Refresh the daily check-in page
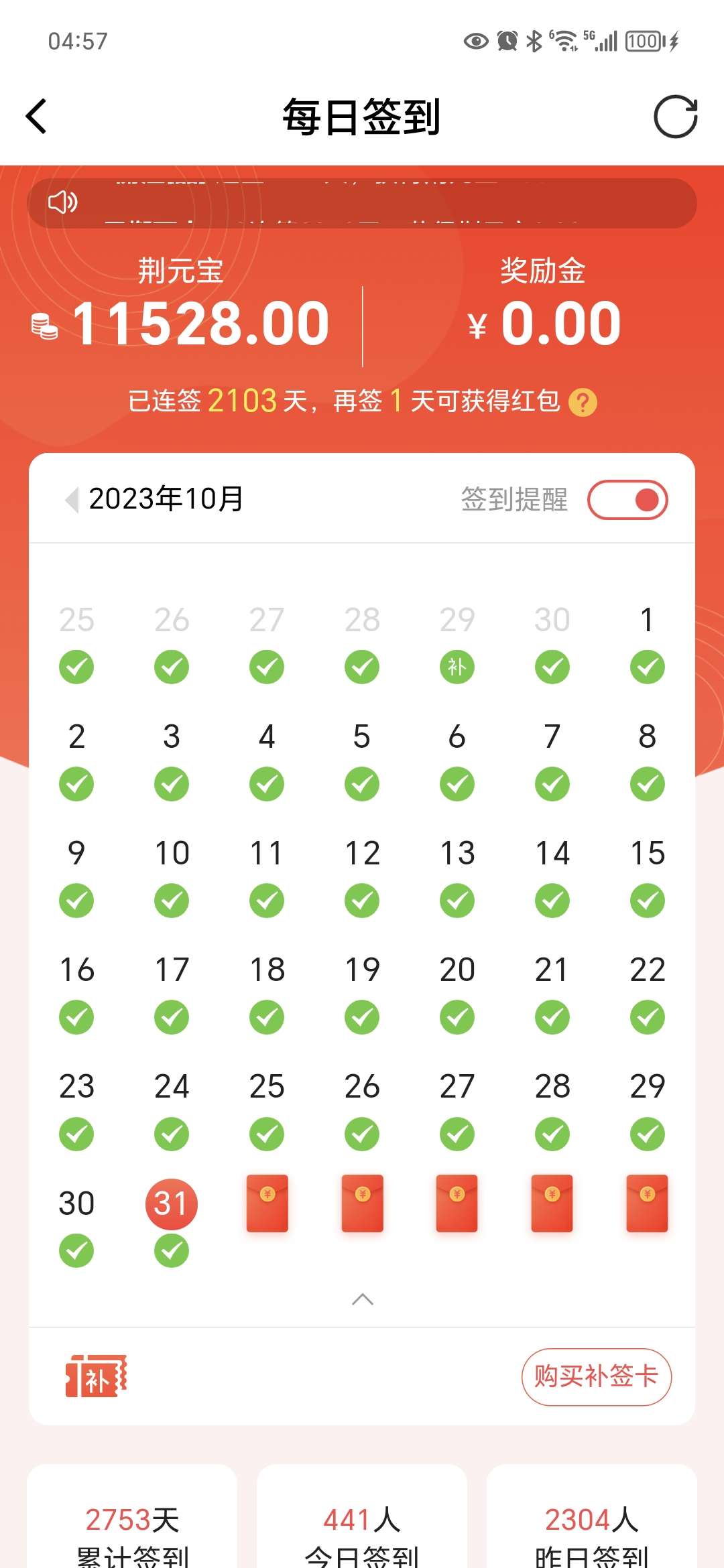Screen dimensions: 724x1568 point(675,117)
